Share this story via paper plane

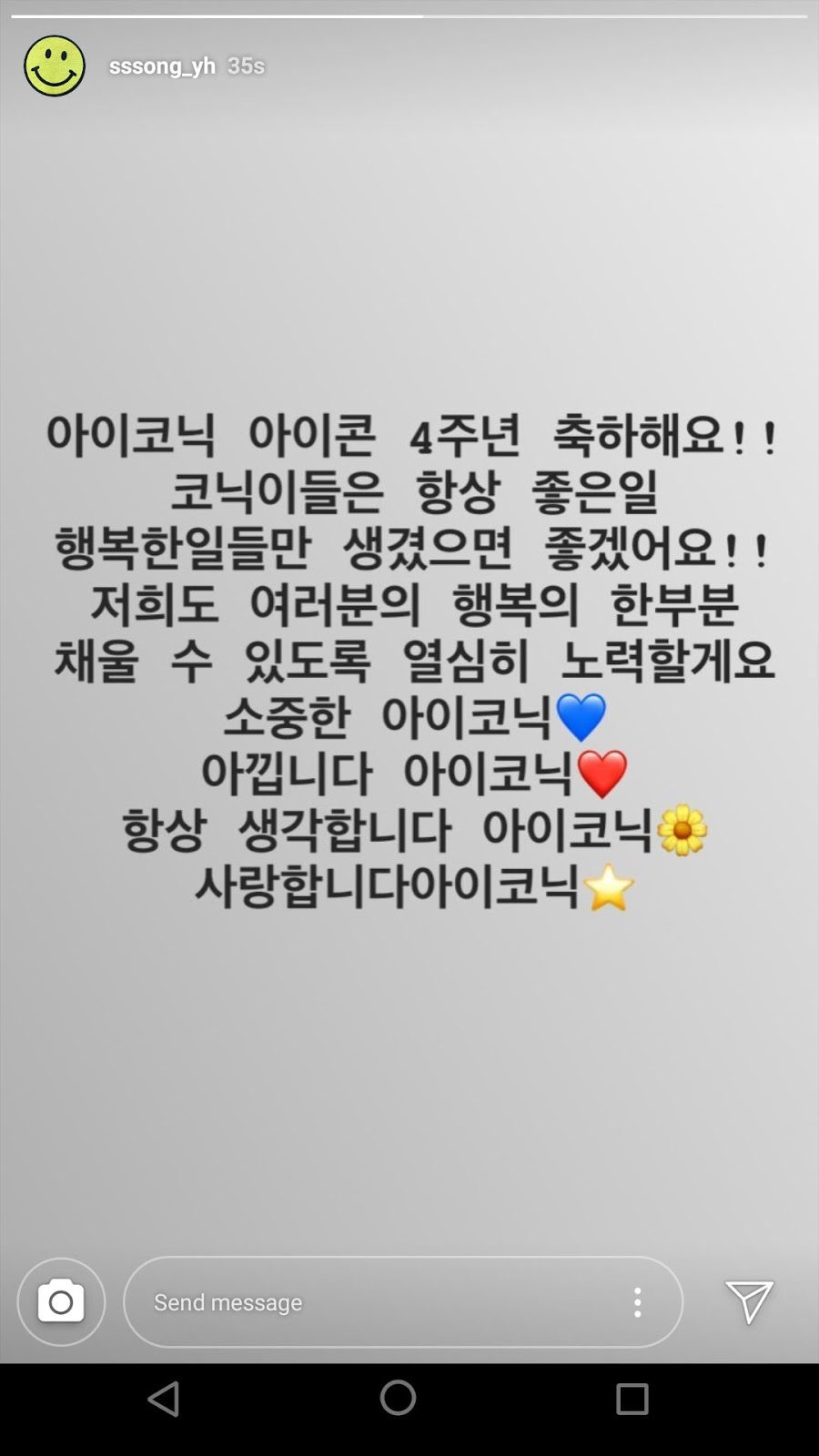(x=749, y=1301)
